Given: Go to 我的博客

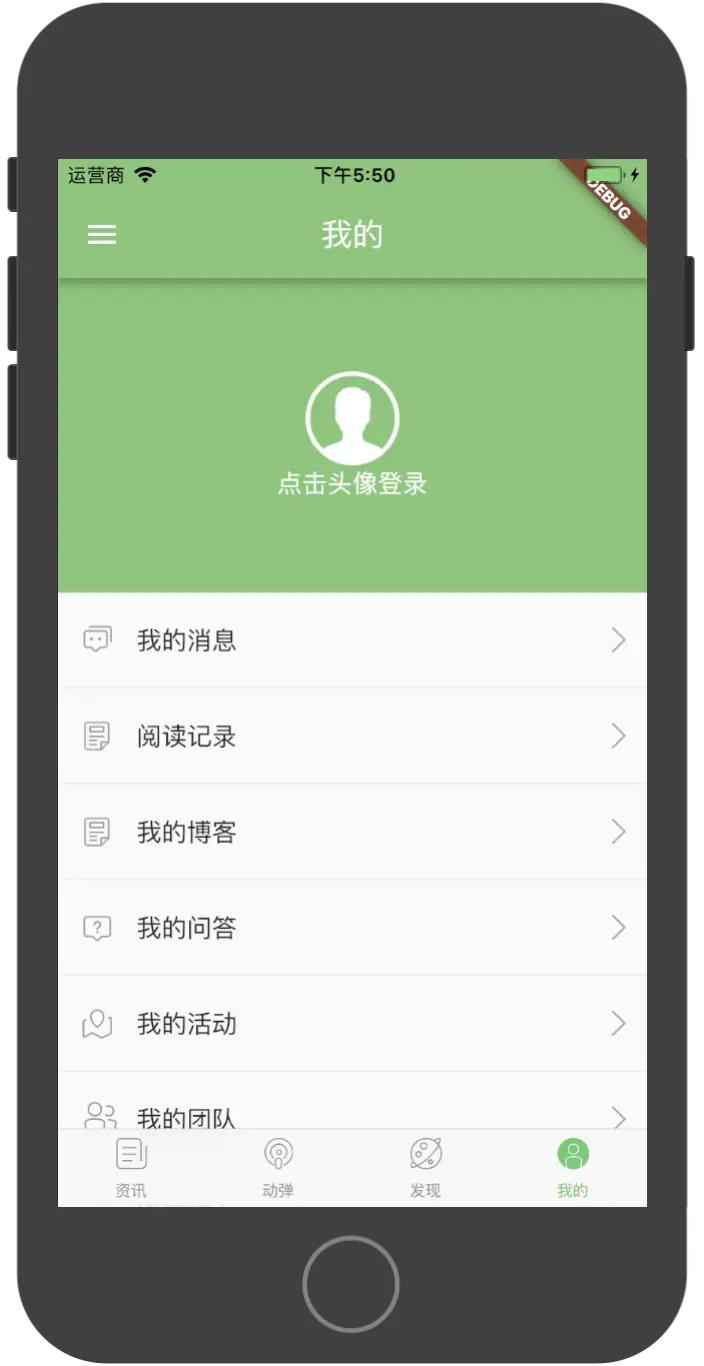Looking at the screenshot, I should point(352,832).
